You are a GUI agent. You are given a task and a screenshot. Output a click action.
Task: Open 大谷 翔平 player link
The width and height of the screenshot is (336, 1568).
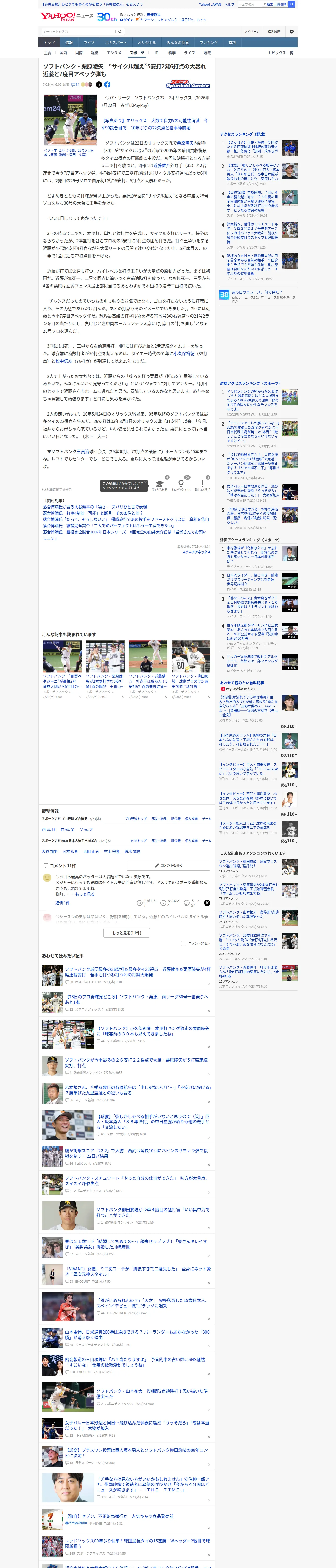tap(50, 852)
